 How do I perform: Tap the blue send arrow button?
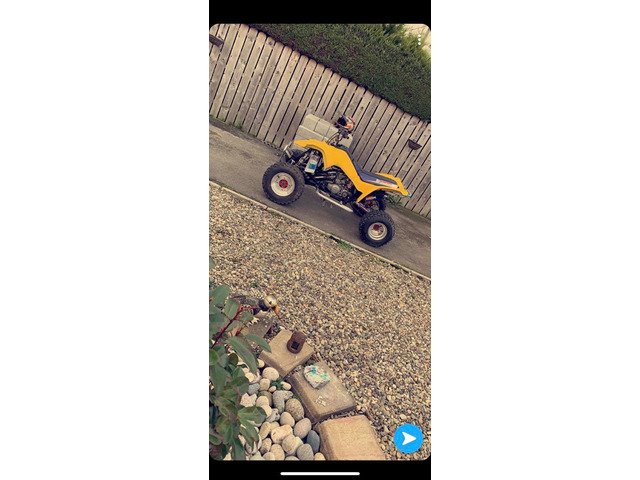(408, 438)
